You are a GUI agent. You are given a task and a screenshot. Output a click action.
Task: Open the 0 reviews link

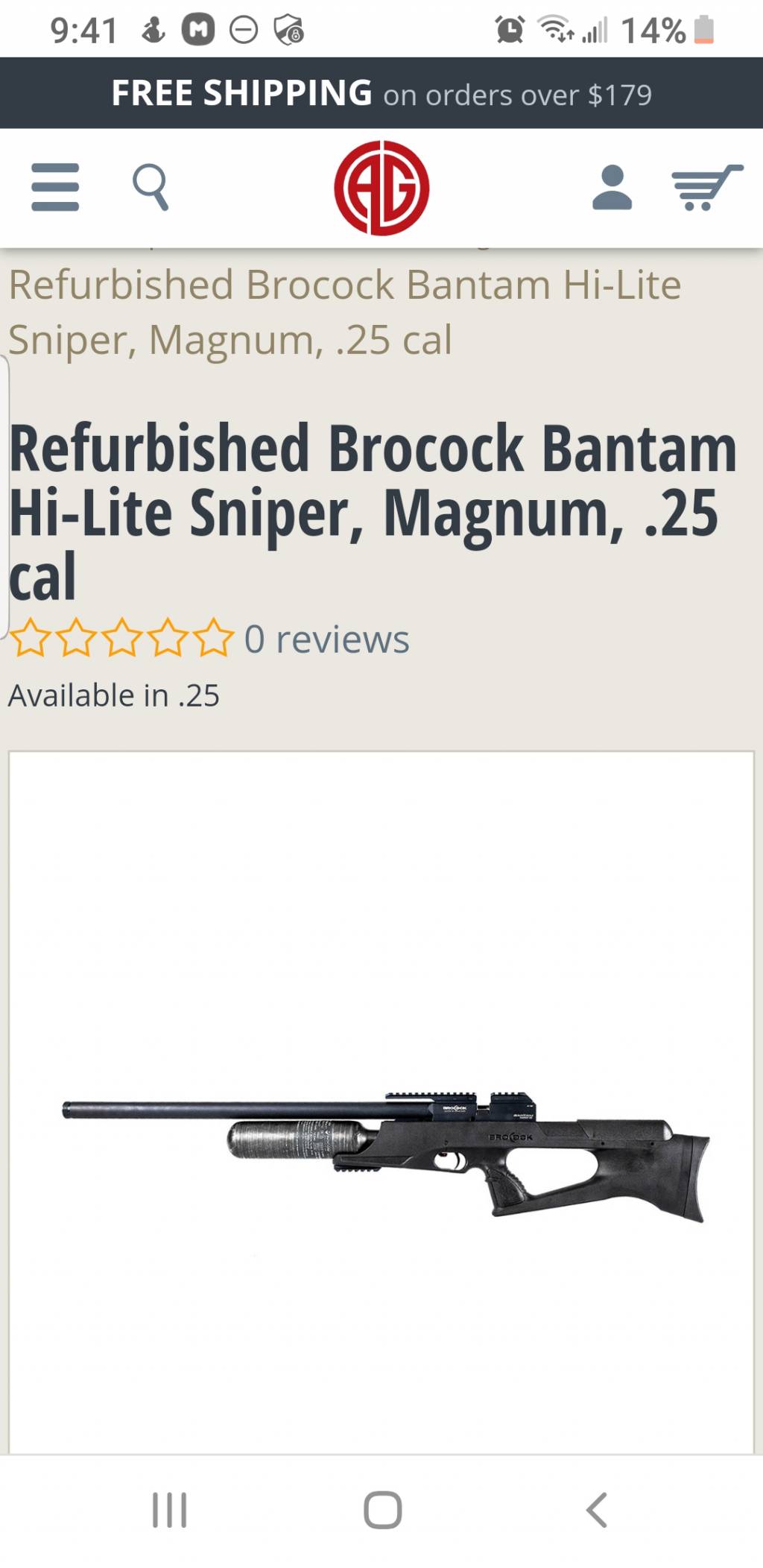pyautogui.click(x=326, y=639)
